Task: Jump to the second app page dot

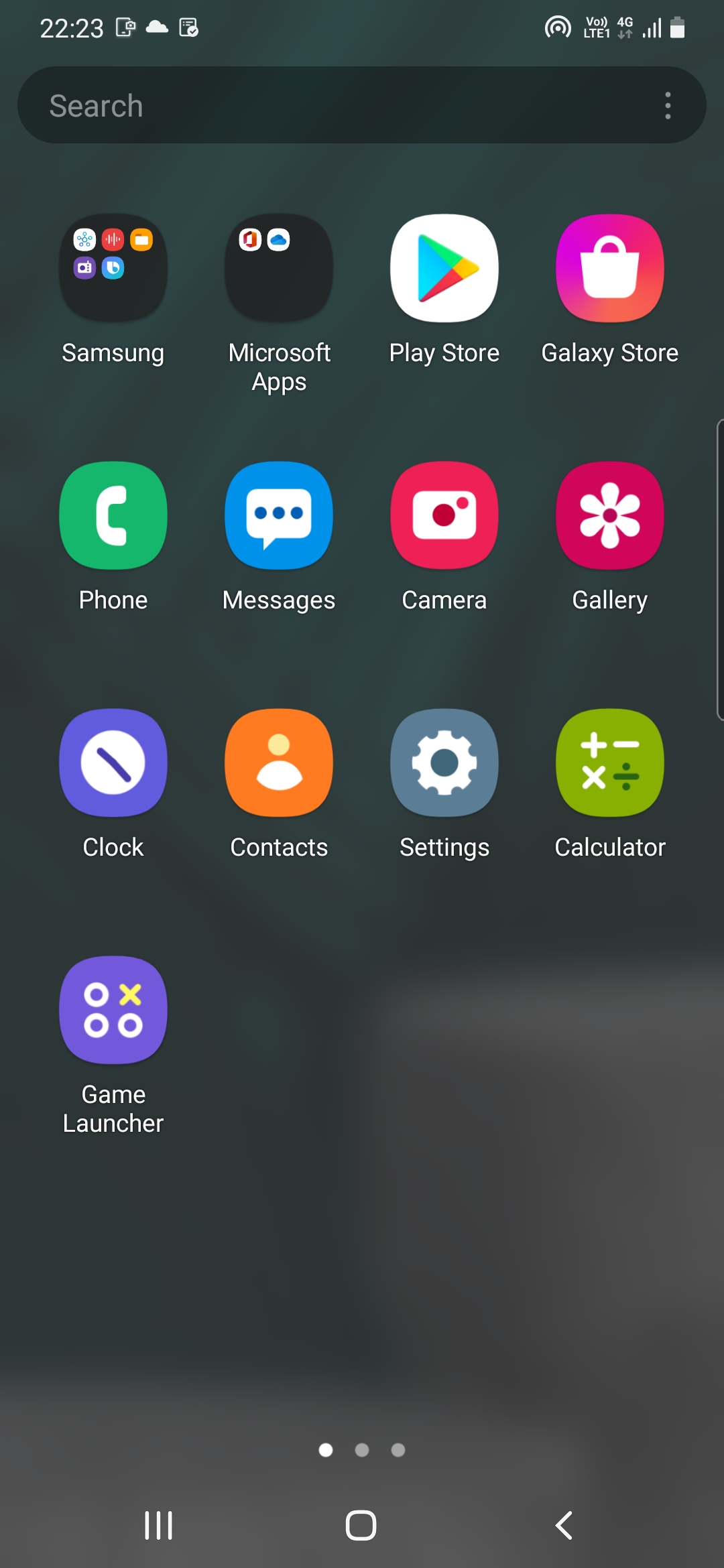Action: [362, 1450]
